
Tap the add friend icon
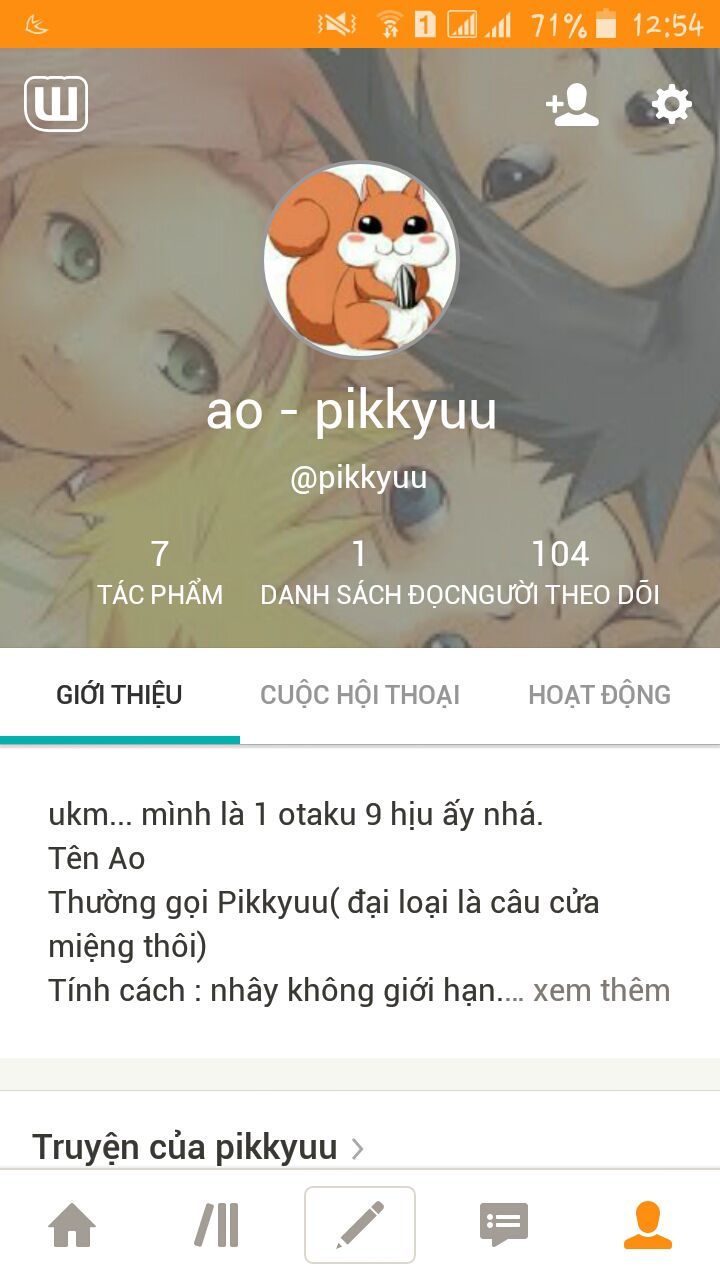[x=572, y=104]
